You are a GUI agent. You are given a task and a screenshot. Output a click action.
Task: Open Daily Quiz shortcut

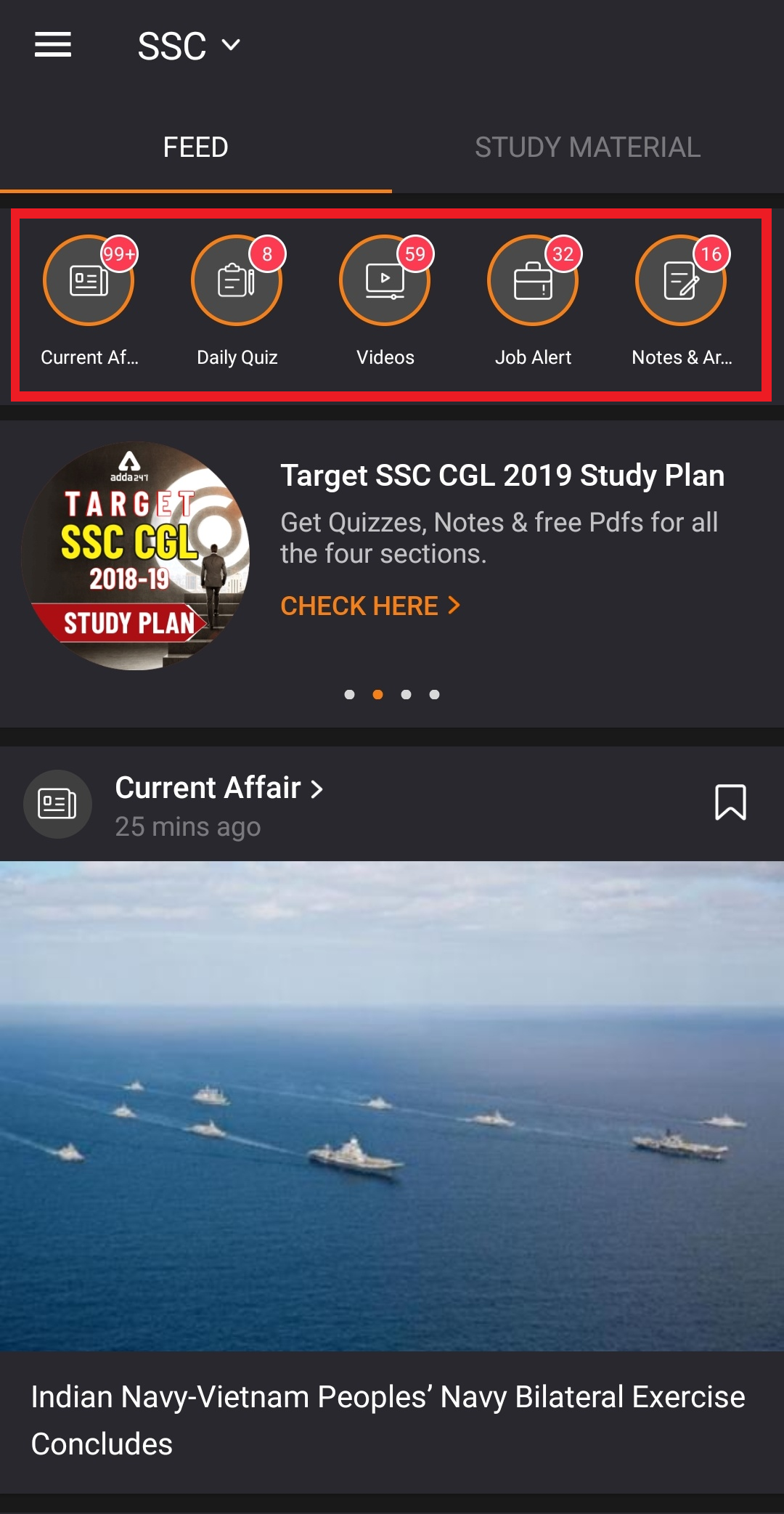point(237,281)
